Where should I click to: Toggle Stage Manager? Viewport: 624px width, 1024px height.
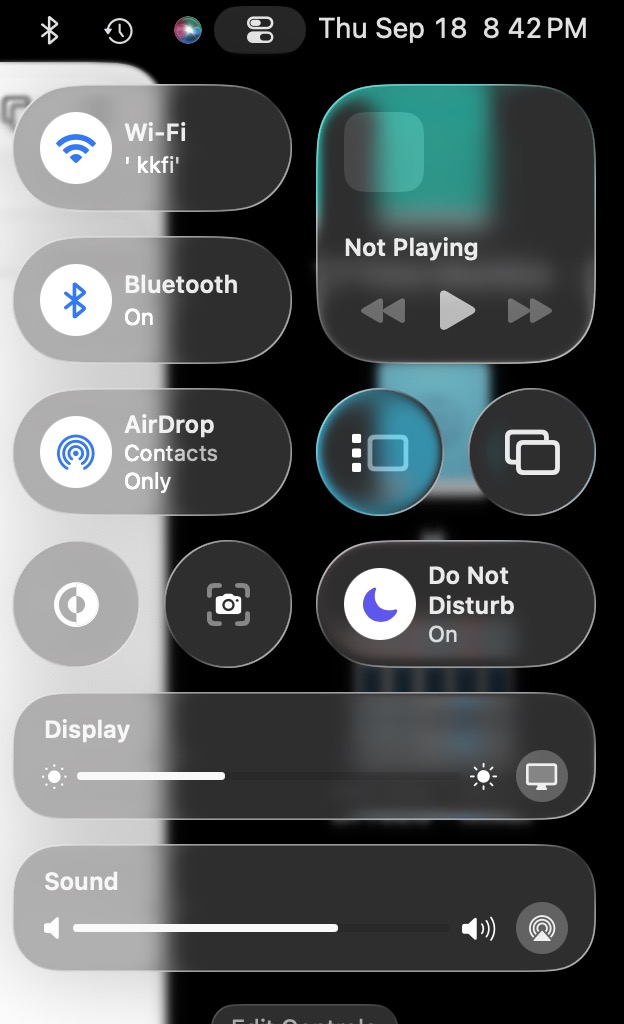coord(379,452)
